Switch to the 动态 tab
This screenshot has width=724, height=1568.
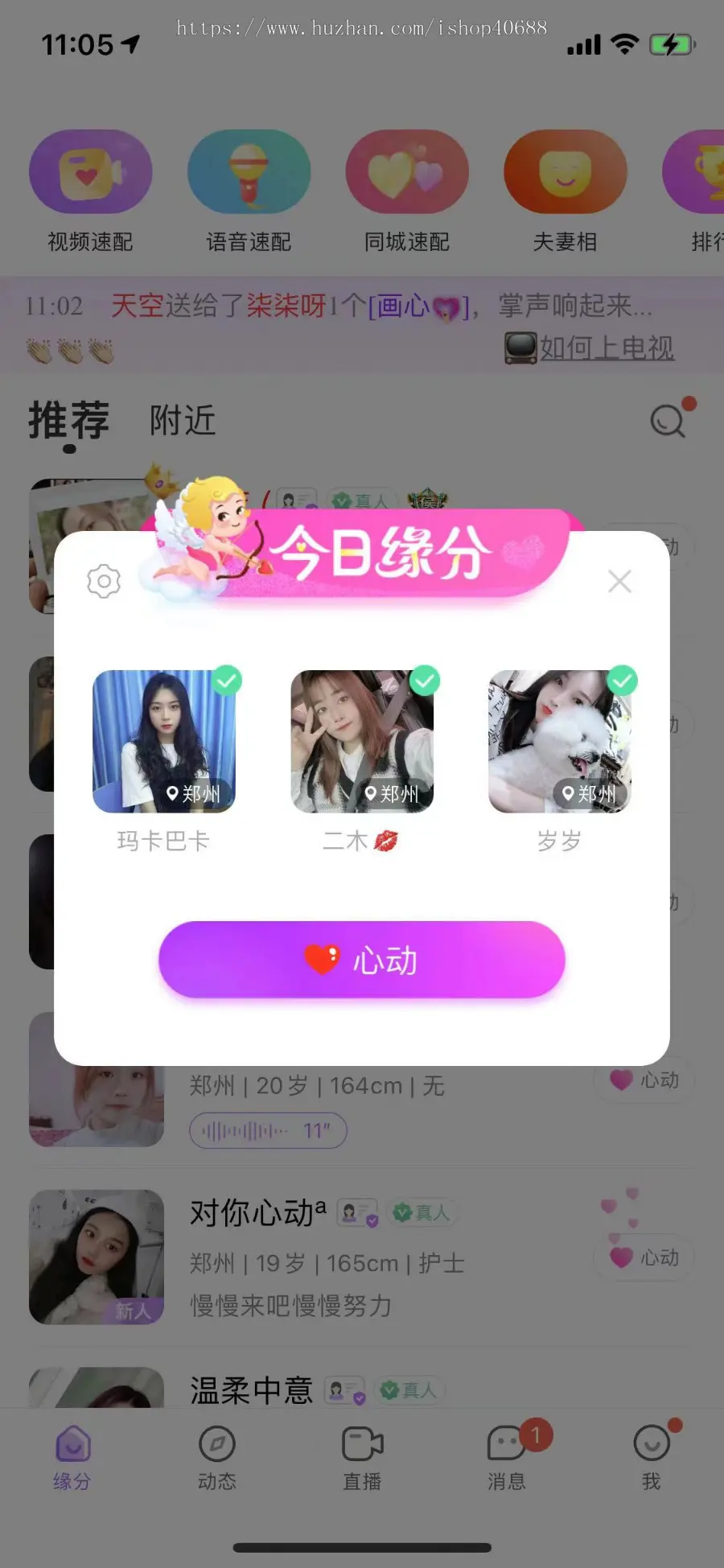click(x=217, y=1457)
